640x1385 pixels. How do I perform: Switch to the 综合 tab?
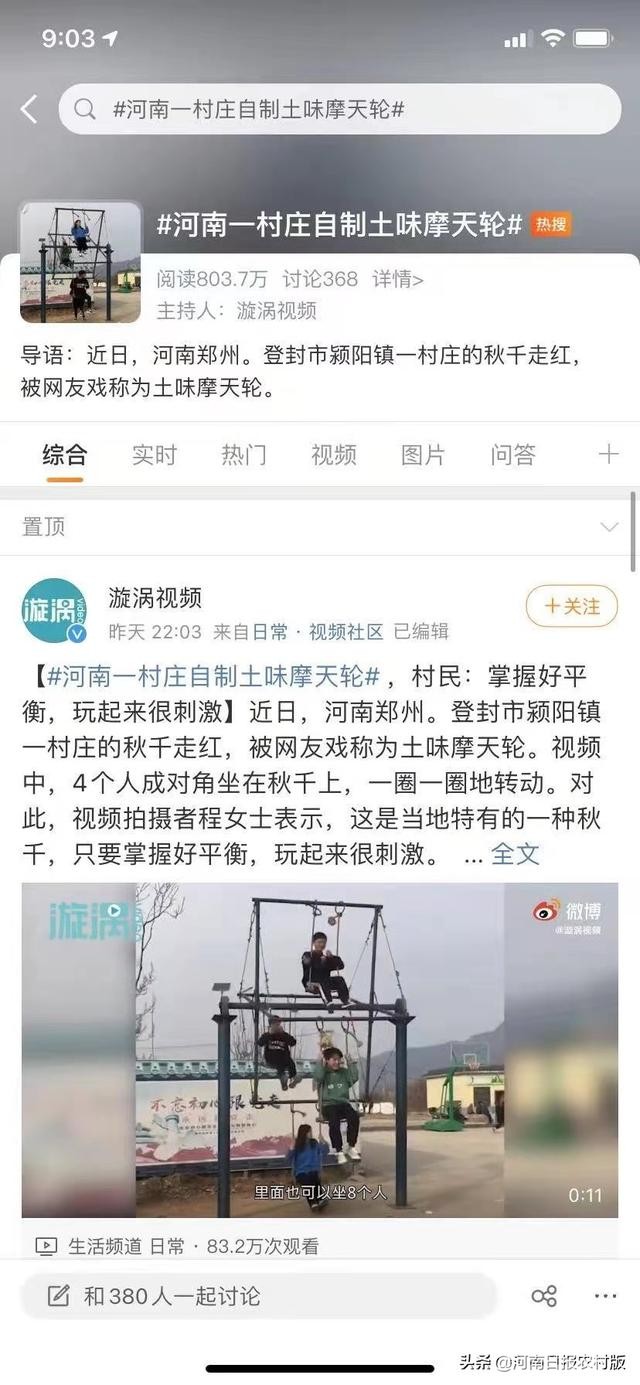65,455
